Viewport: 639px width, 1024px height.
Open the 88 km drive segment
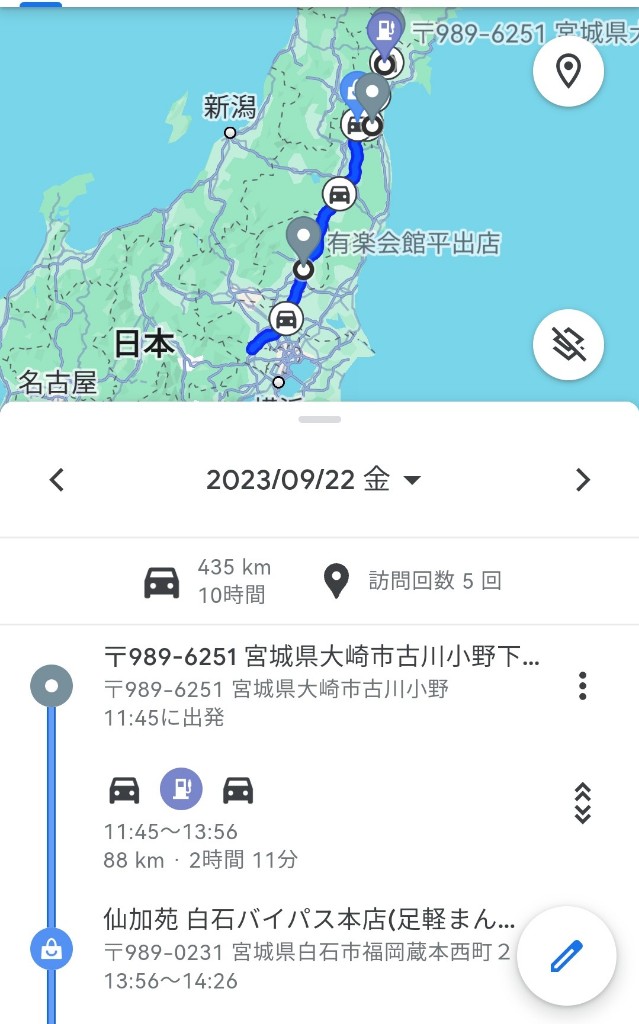[x=200, y=859]
